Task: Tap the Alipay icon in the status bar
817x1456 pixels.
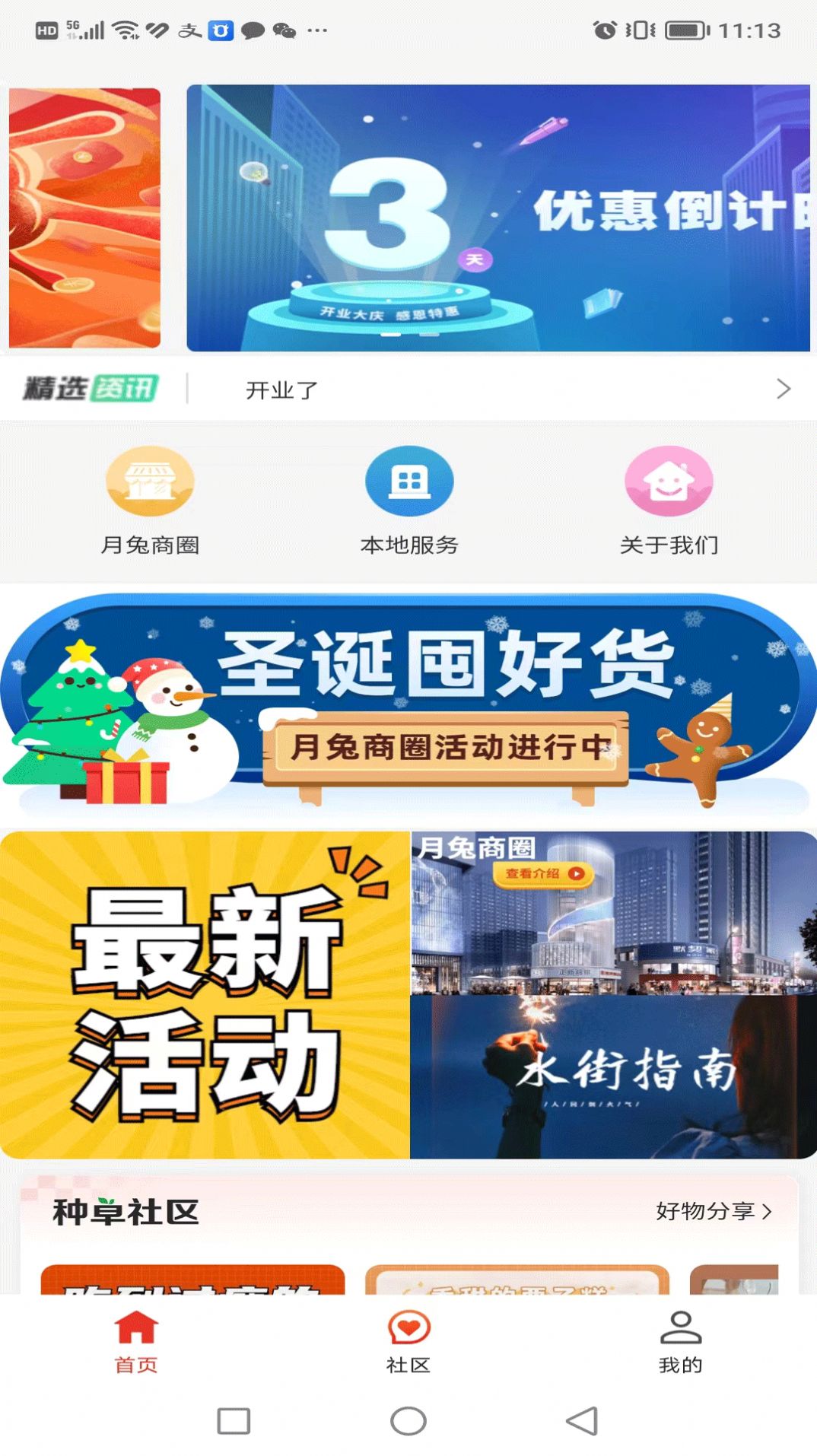Action: [188, 32]
